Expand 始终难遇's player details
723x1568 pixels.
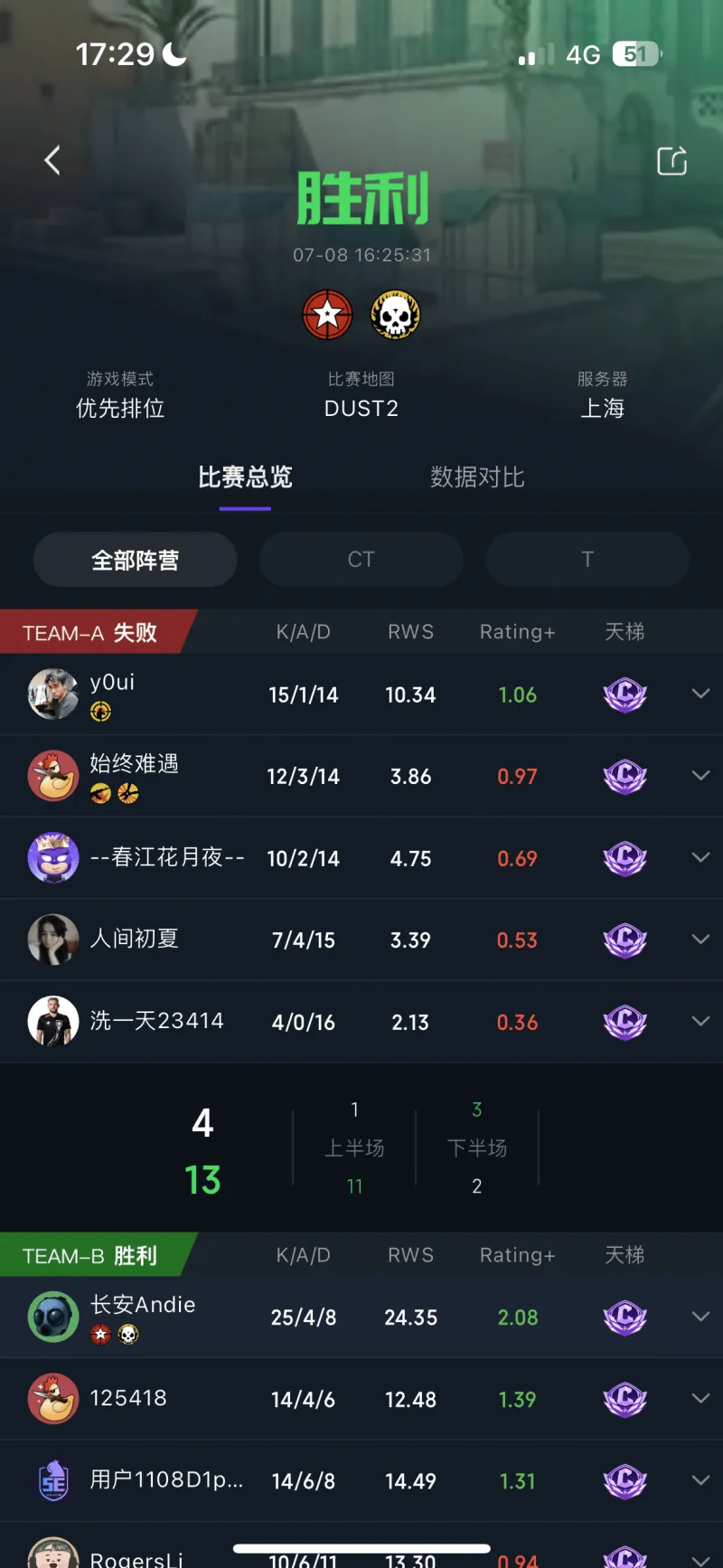[x=700, y=776]
